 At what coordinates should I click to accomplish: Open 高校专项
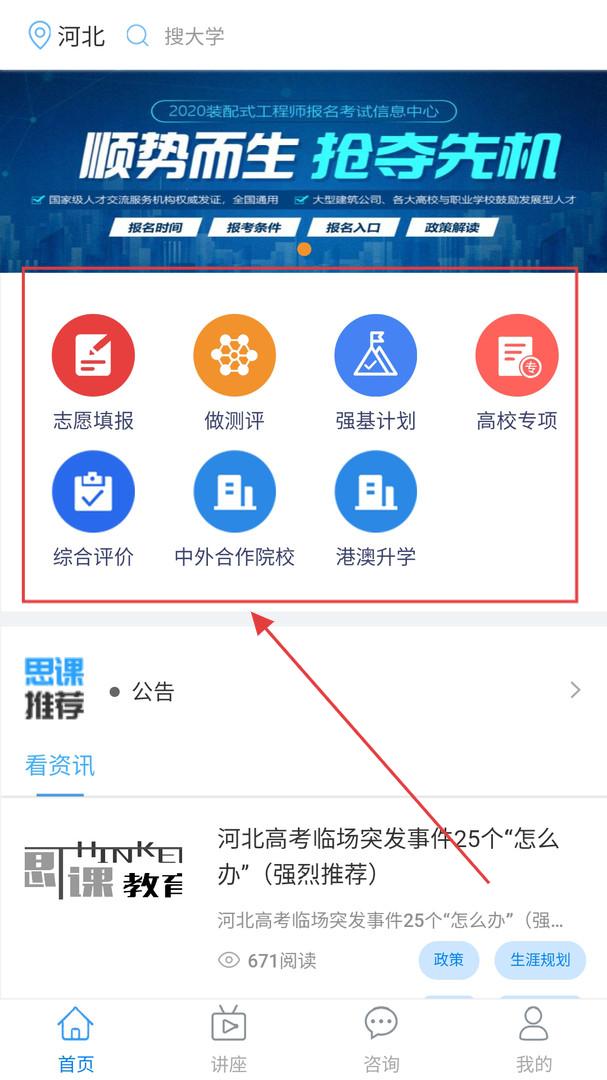pyautogui.click(x=517, y=373)
